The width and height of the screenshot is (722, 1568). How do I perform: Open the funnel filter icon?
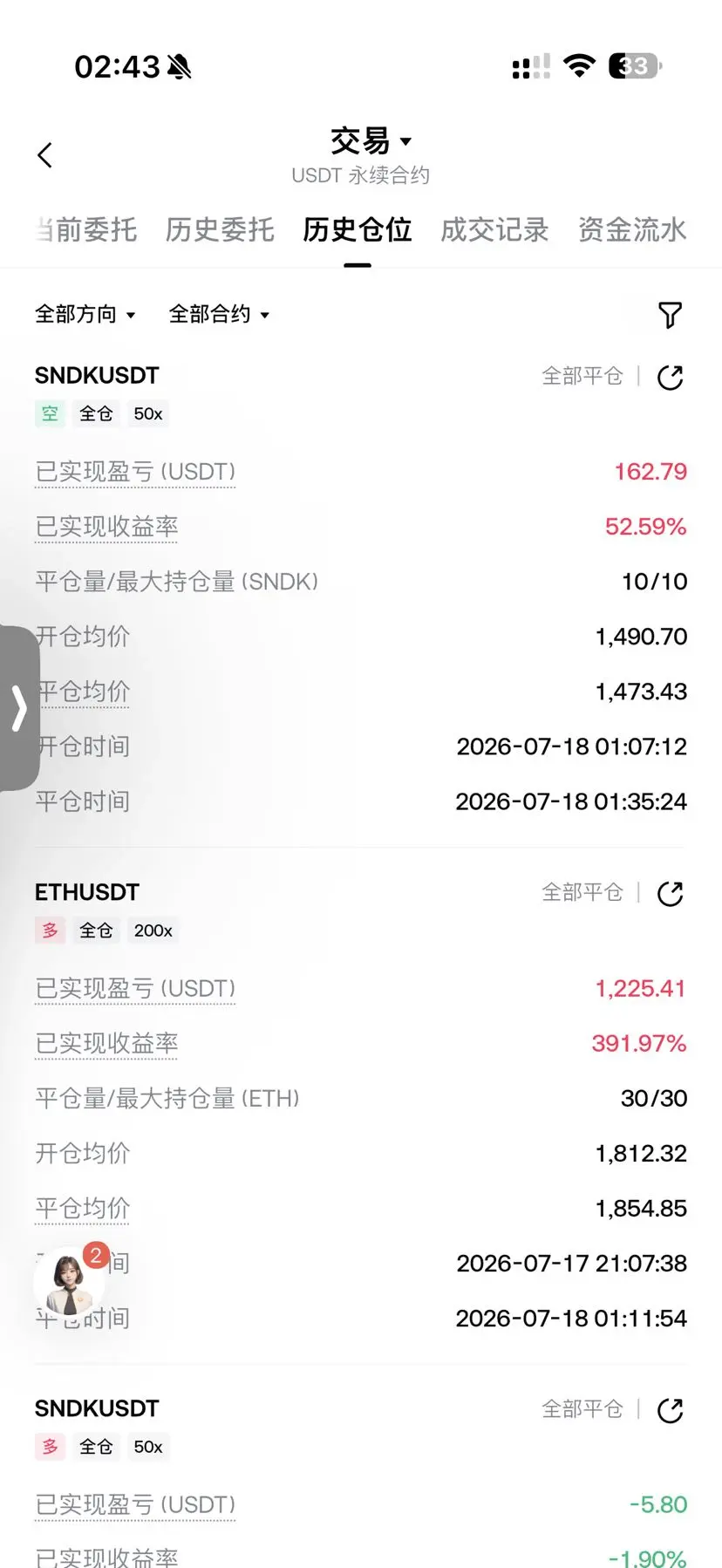(670, 315)
